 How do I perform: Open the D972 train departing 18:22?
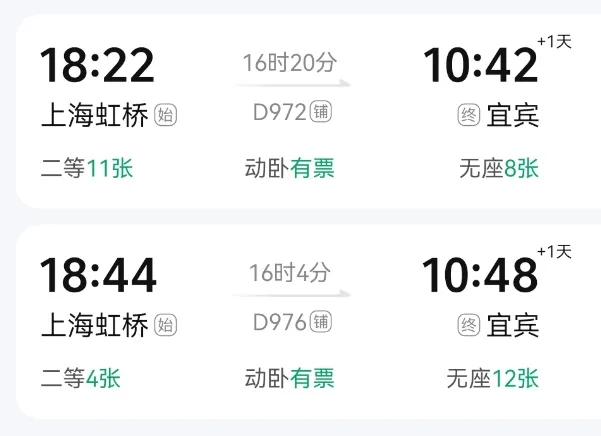[x=290, y=112]
